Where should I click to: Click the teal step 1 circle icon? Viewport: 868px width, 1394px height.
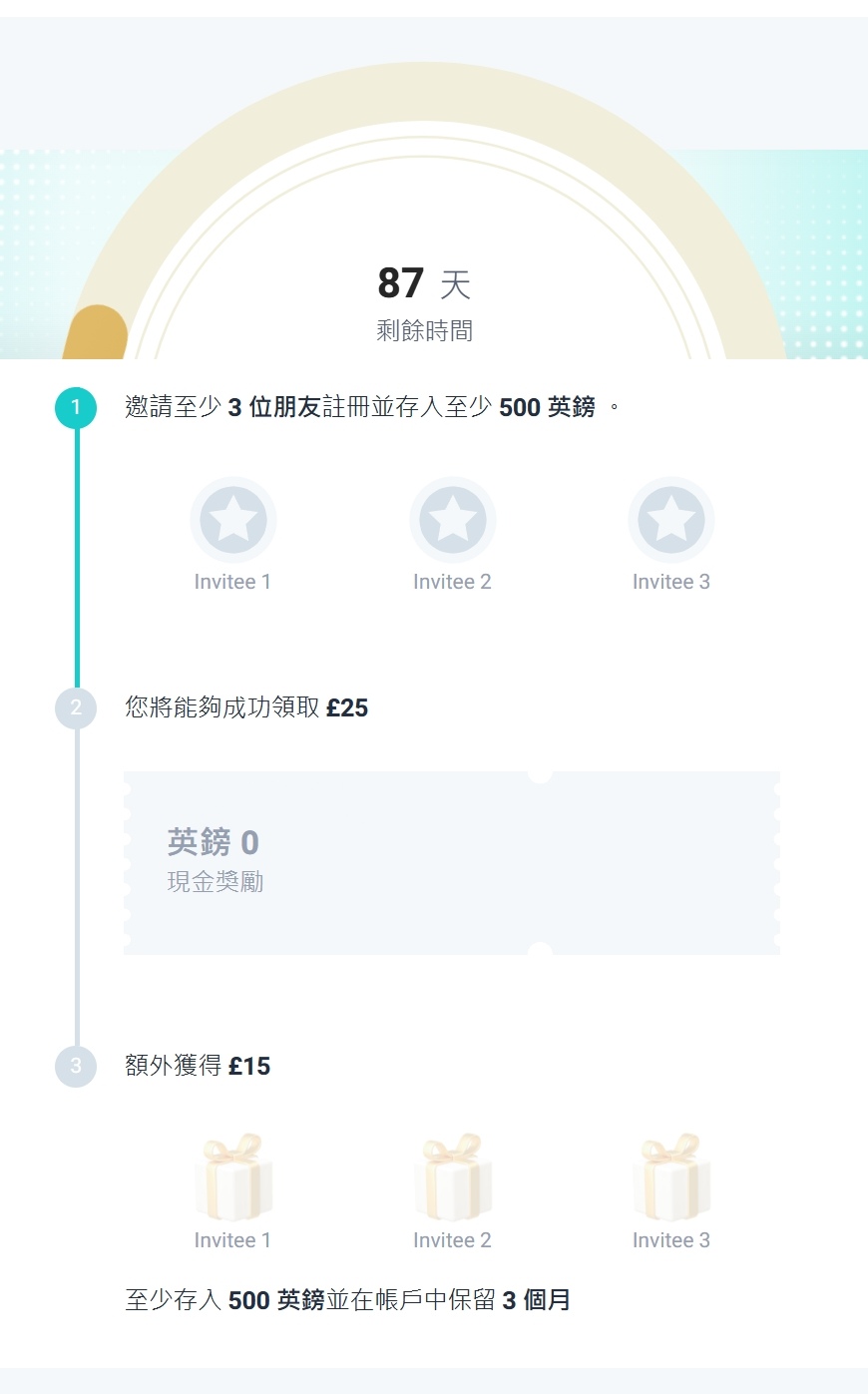click(75, 408)
